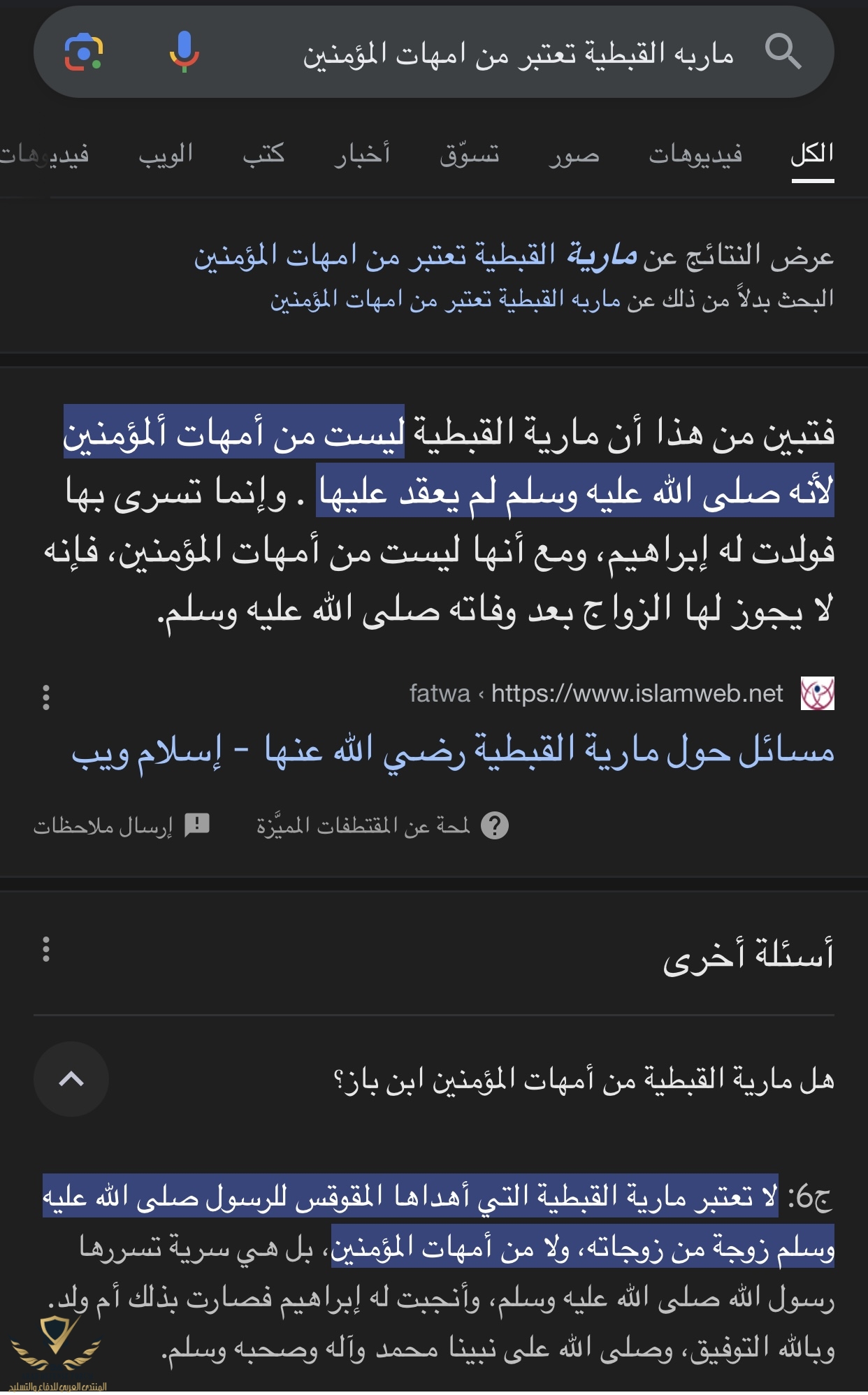Viewport: 868px width, 1395px height.
Task: Open the options menu beside أسئلة أخرى
Action: click(x=46, y=949)
